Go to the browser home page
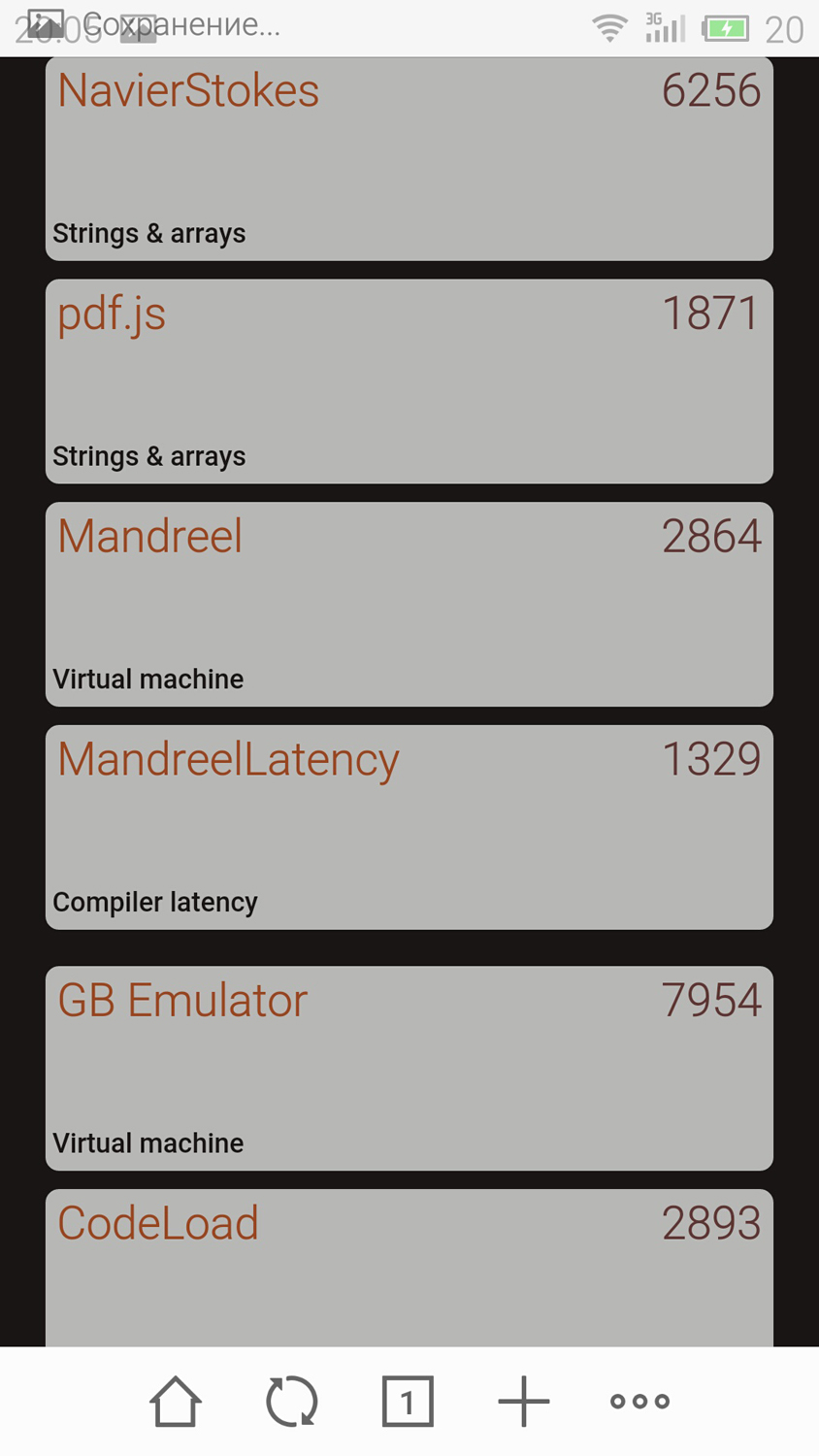The height and width of the screenshot is (1456, 819). click(176, 1402)
